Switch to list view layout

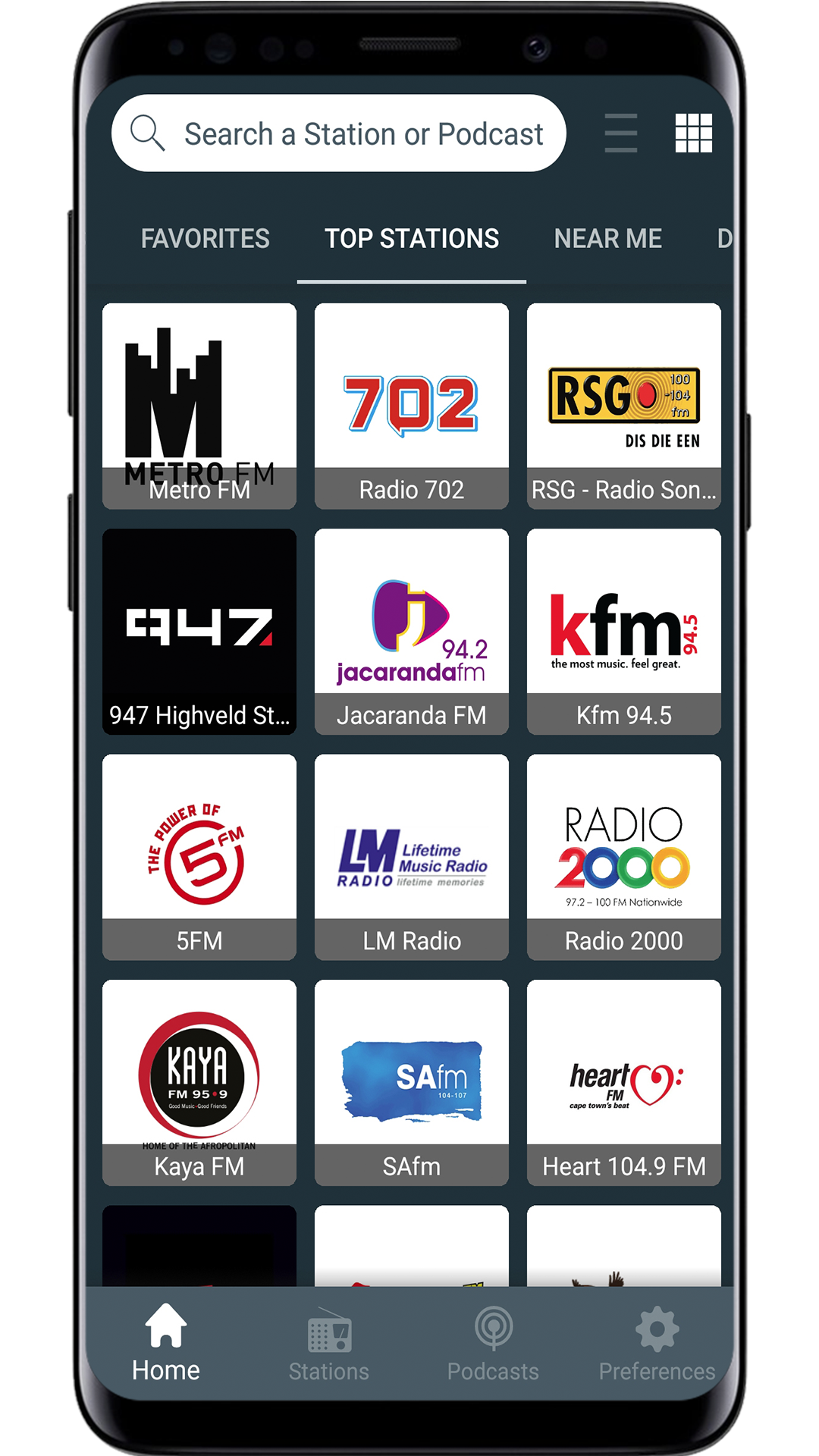click(x=620, y=133)
